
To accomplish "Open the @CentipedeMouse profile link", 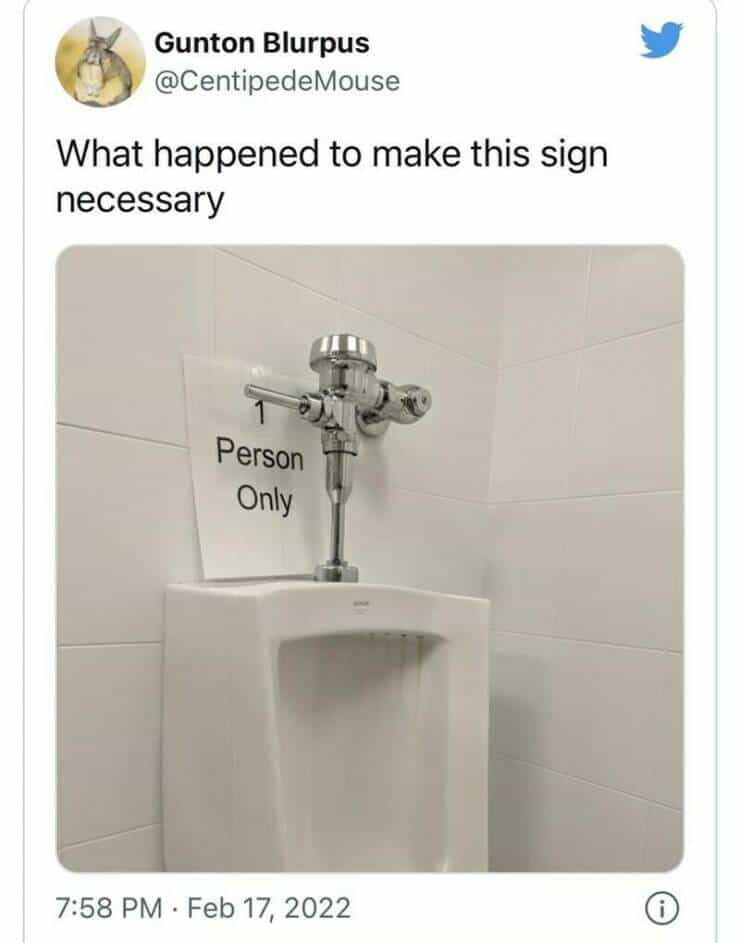I will coord(277,81).
